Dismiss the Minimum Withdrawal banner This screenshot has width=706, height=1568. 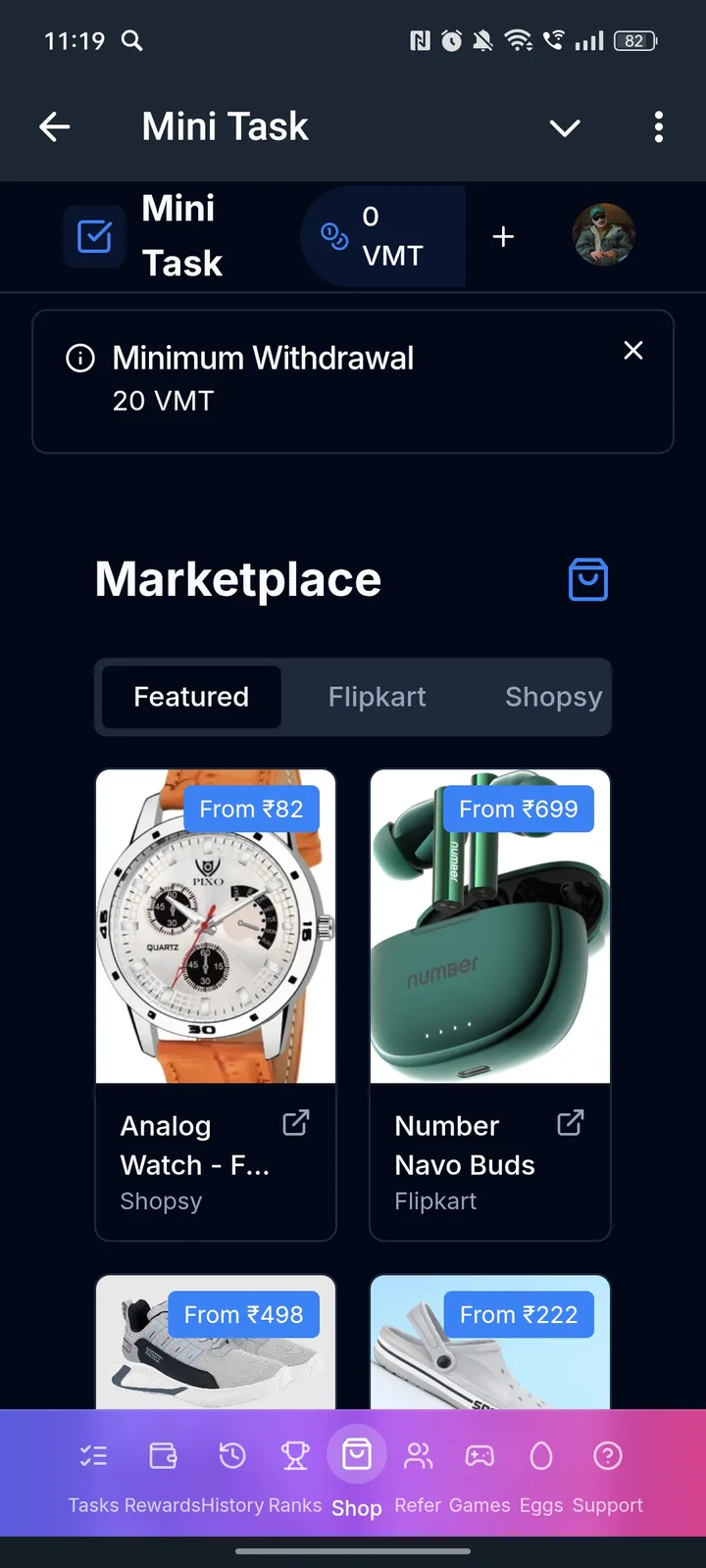coord(633,351)
